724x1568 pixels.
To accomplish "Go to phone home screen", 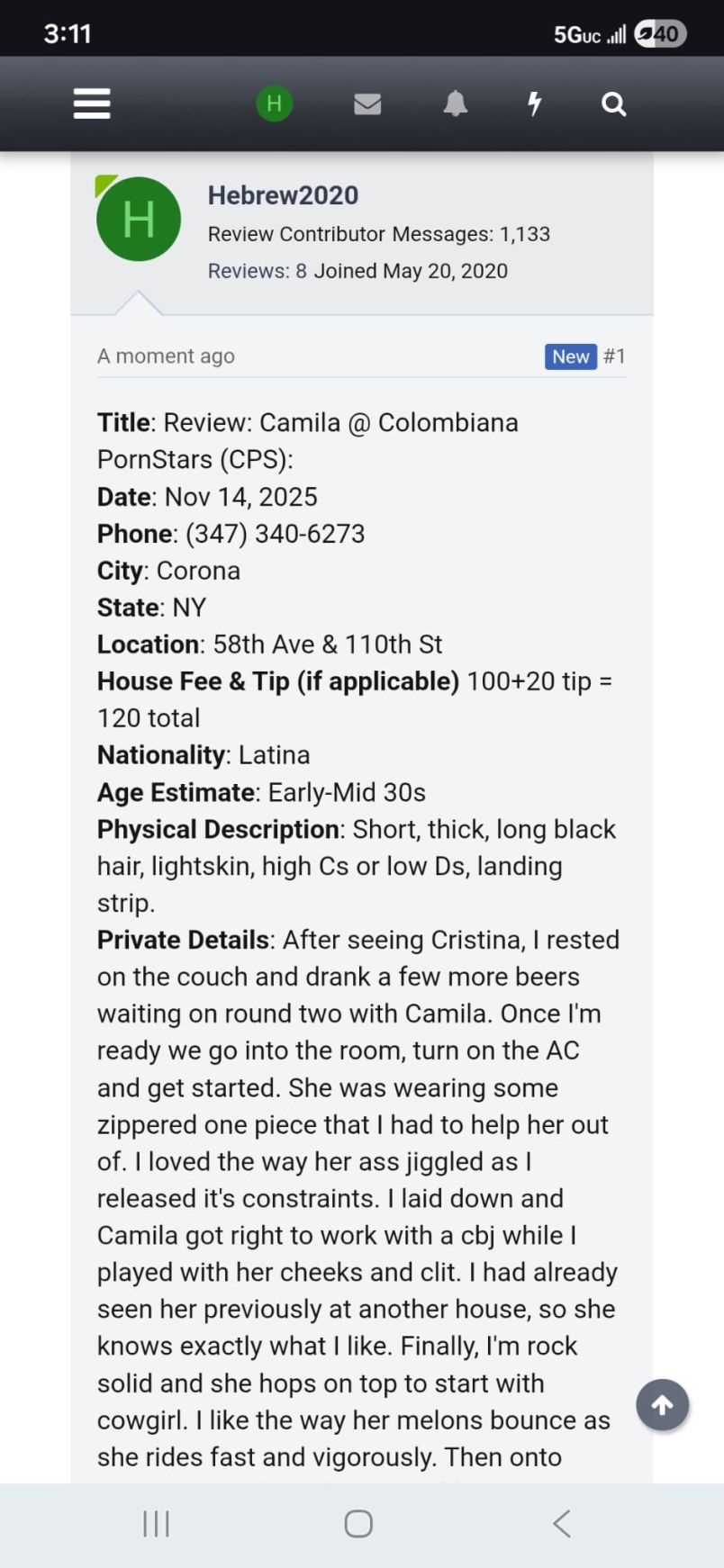I will [358, 1524].
